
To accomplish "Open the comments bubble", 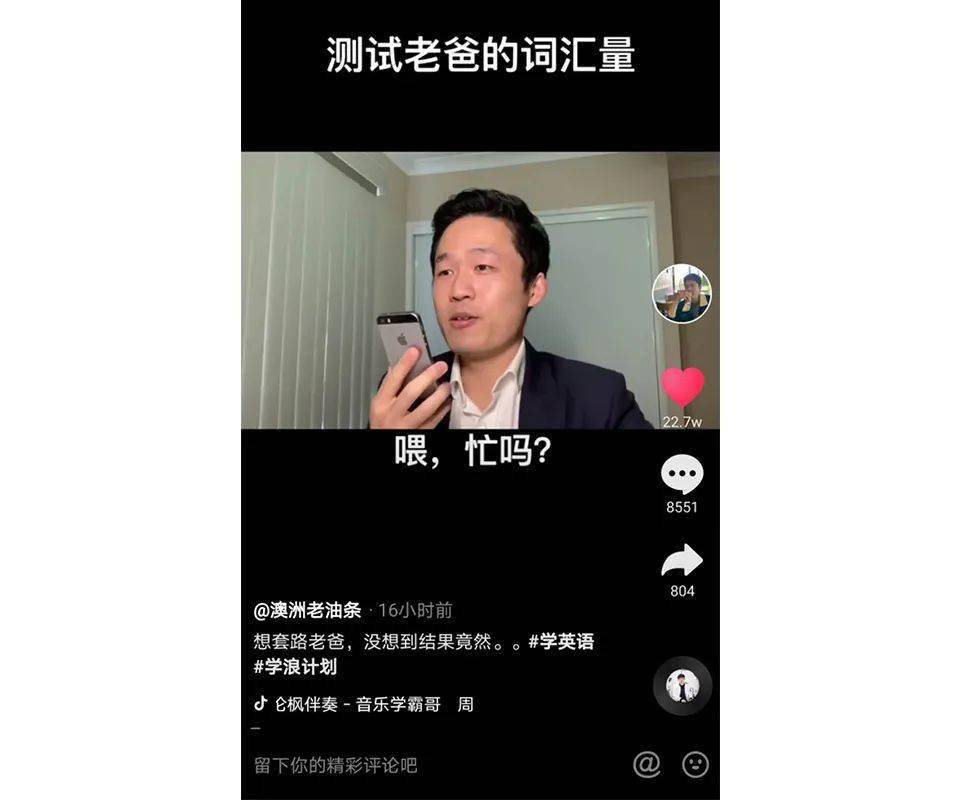I will [682, 474].
